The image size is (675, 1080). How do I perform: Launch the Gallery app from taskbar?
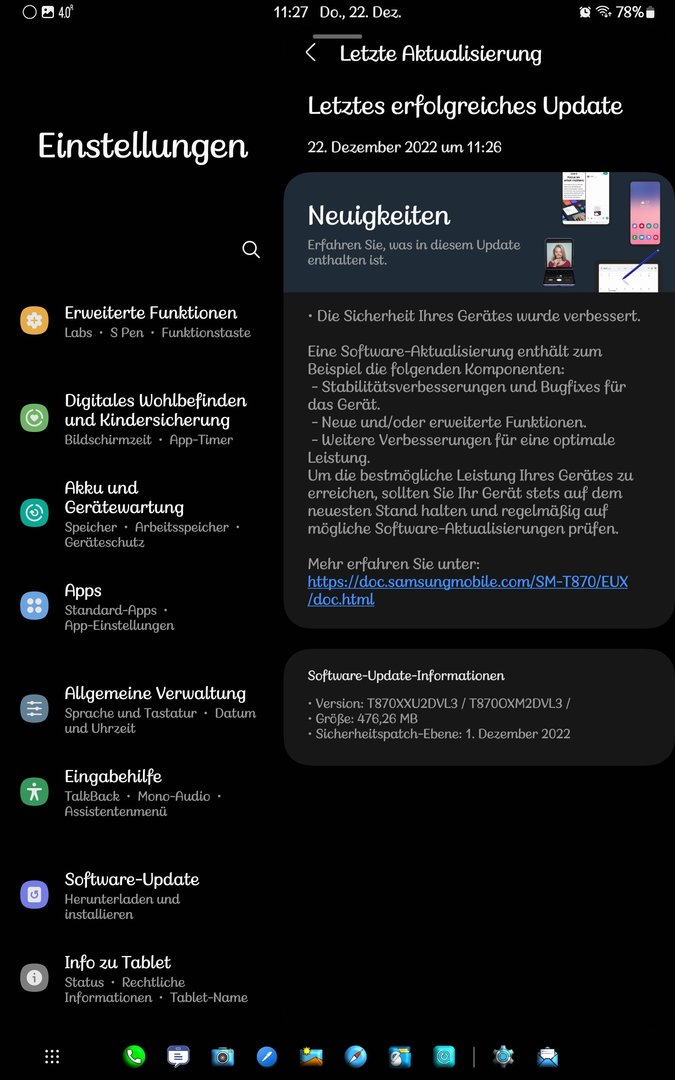pos(311,1056)
